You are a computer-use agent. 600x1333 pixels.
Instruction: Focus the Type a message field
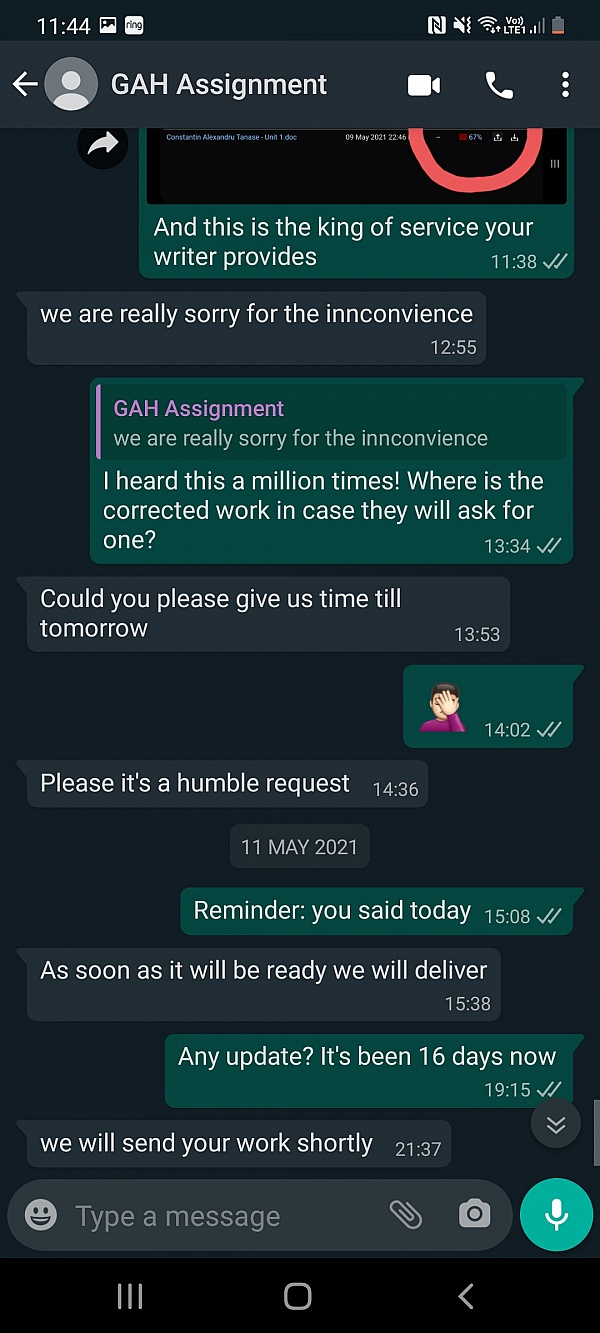point(220,1216)
